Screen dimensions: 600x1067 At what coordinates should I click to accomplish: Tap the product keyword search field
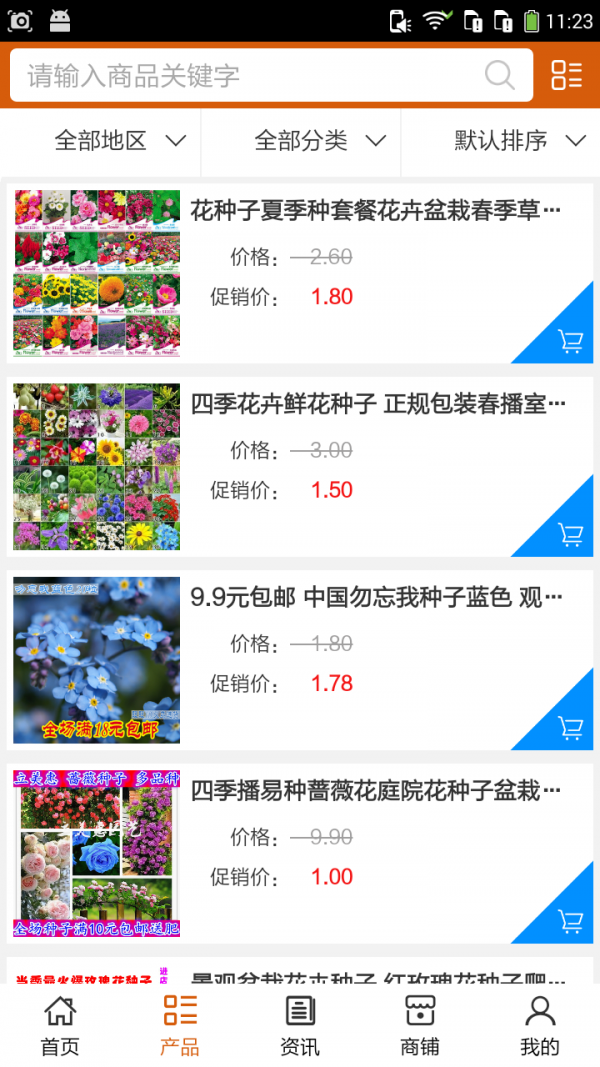point(250,75)
